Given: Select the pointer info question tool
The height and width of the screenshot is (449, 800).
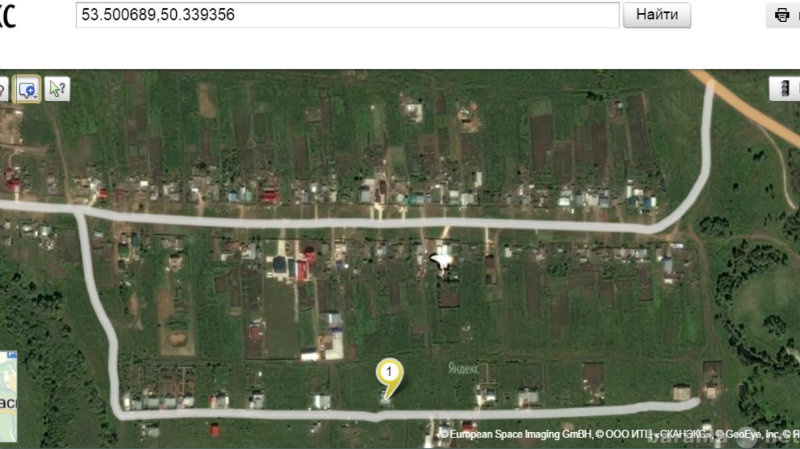Looking at the screenshot, I should click(x=57, y=88).
